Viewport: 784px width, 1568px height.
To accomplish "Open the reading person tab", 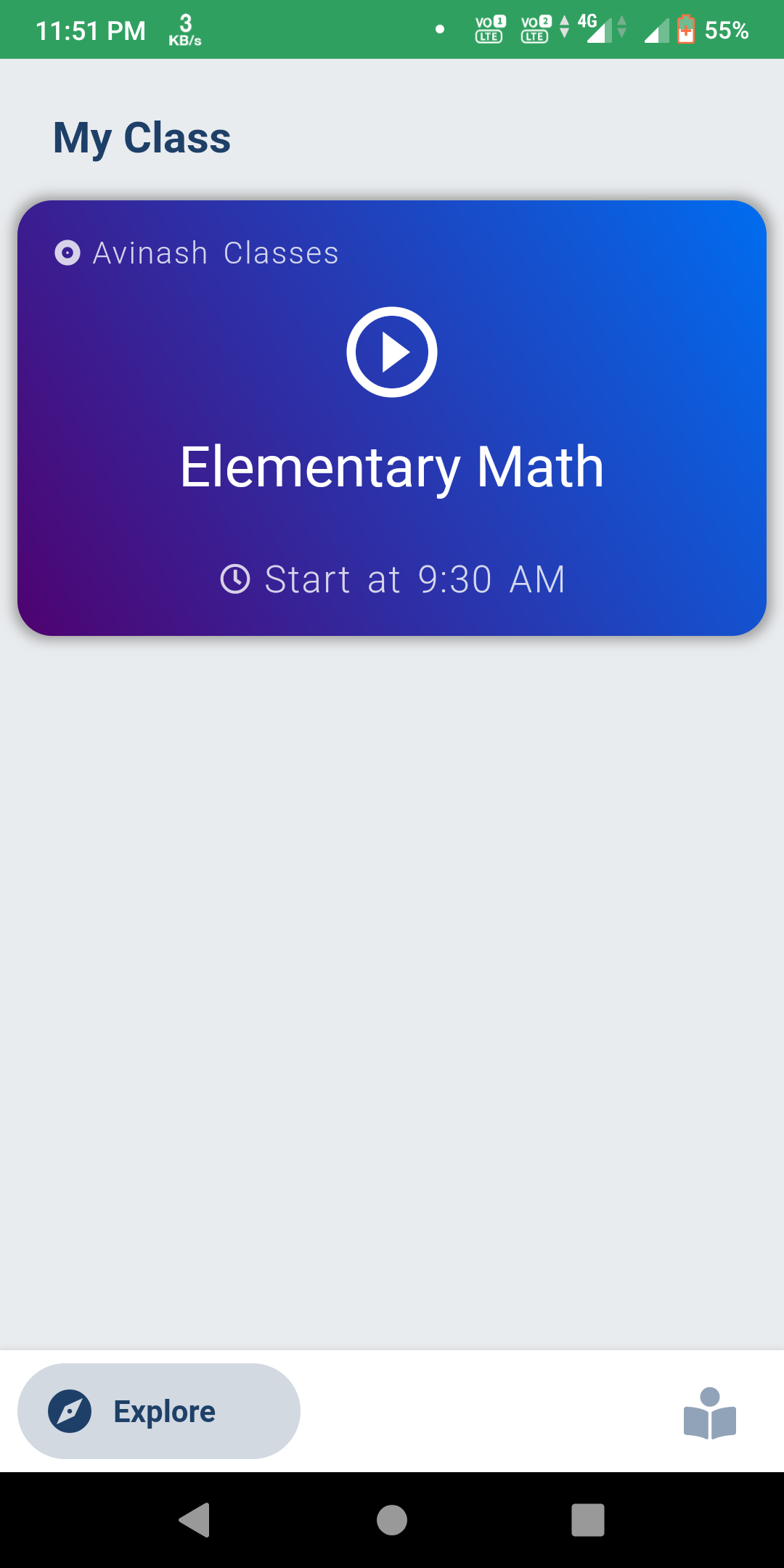I will point(710,1413).
